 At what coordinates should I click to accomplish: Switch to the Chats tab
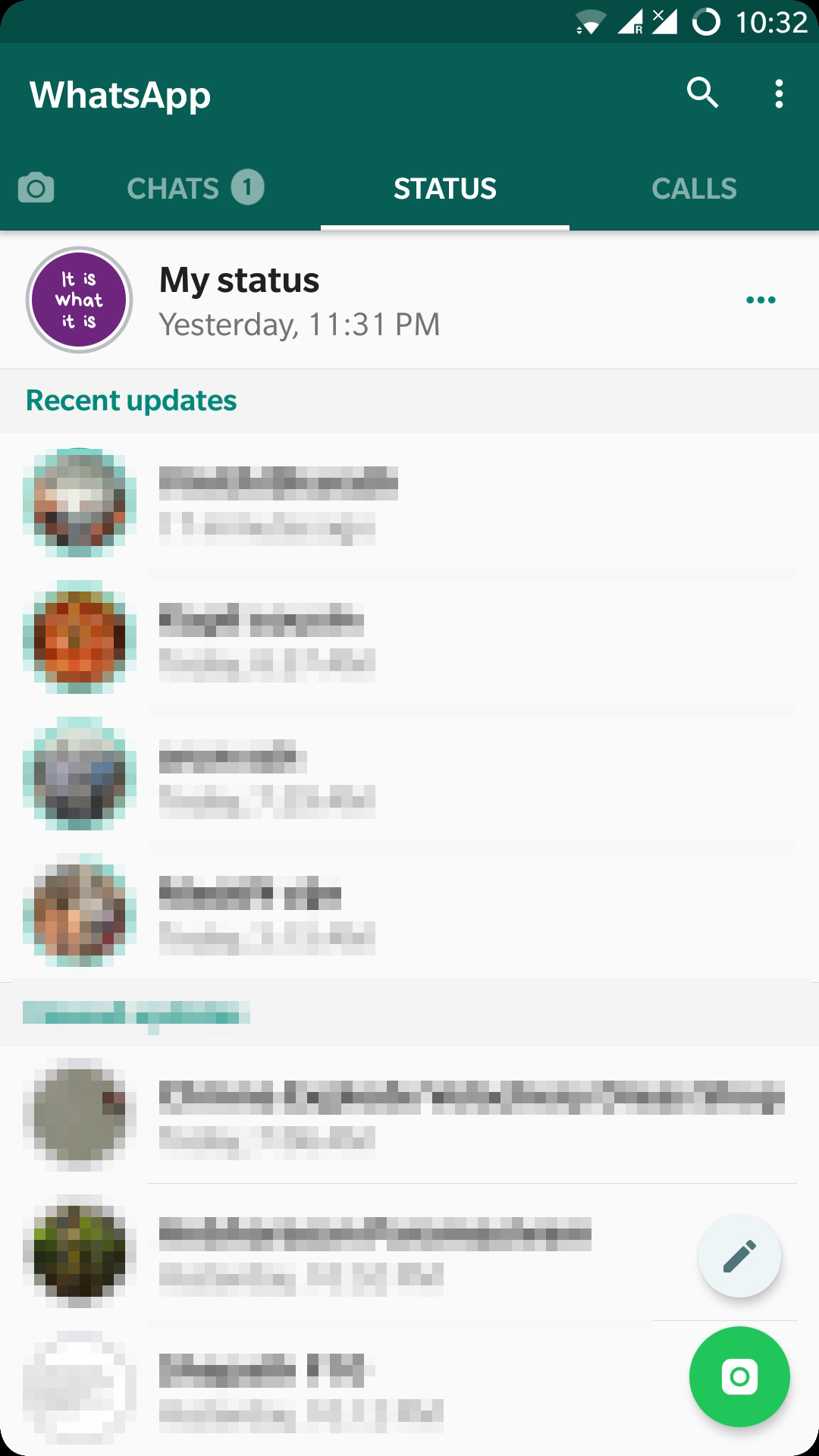[x=194, y=188]
